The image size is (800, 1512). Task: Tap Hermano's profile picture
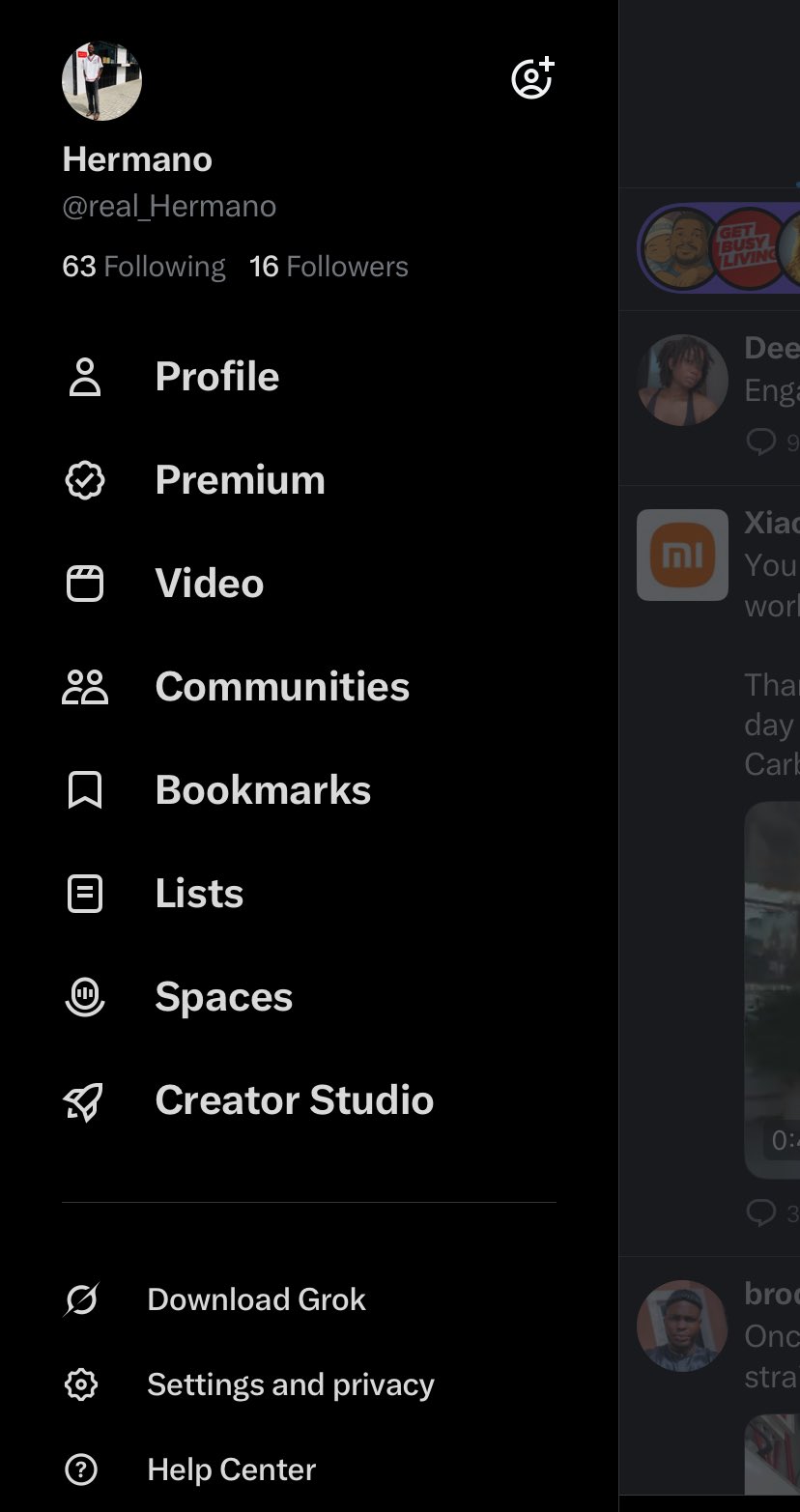coord(101,80)
